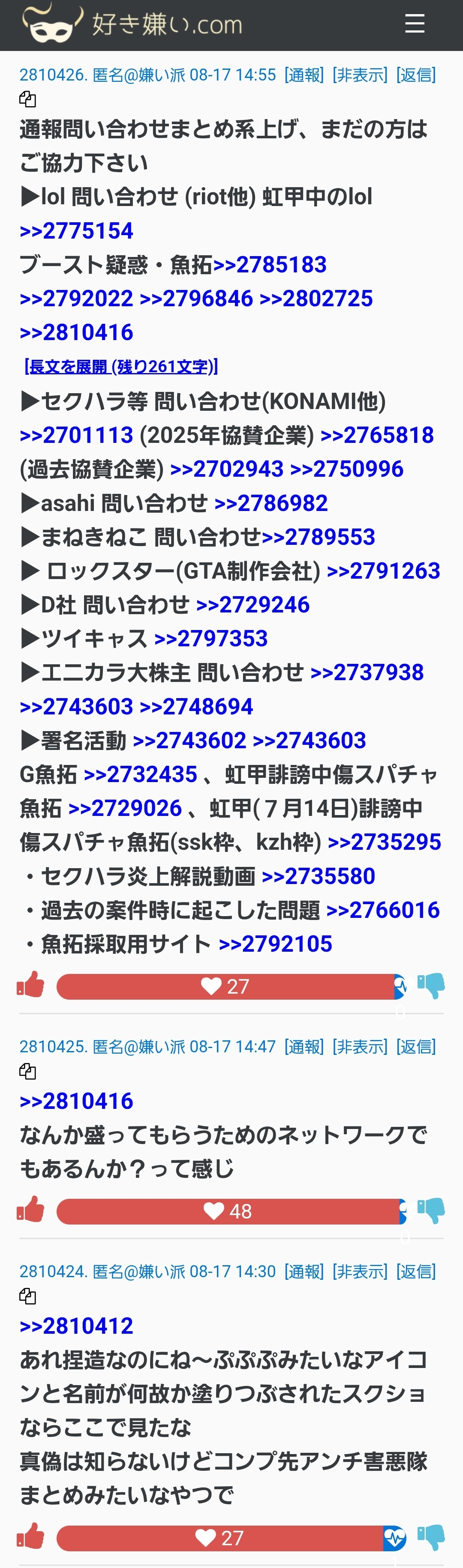This screenshot has width=463, height=1568.
Task: Copy post 2810424 using the copy icon
Action: pos(27,1296)
